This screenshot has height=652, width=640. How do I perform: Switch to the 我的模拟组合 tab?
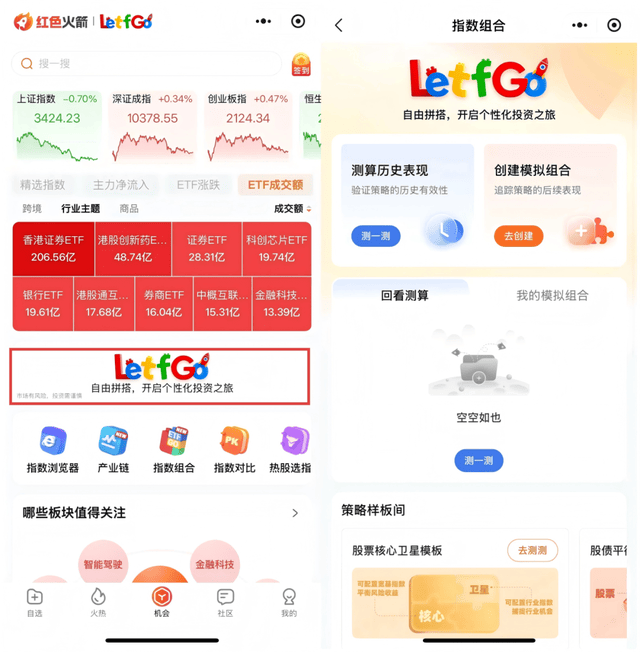click(x=552, y=295)
